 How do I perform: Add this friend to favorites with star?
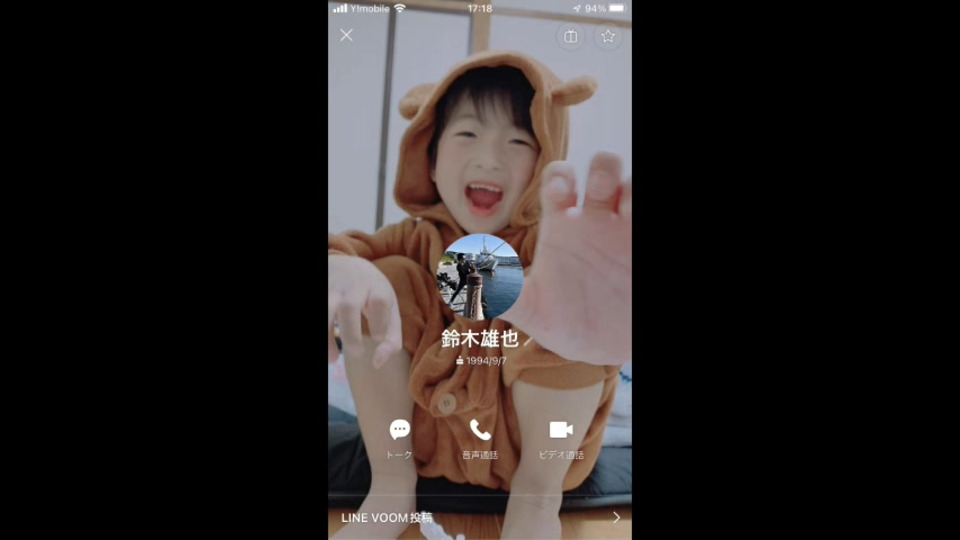[608, 36]
